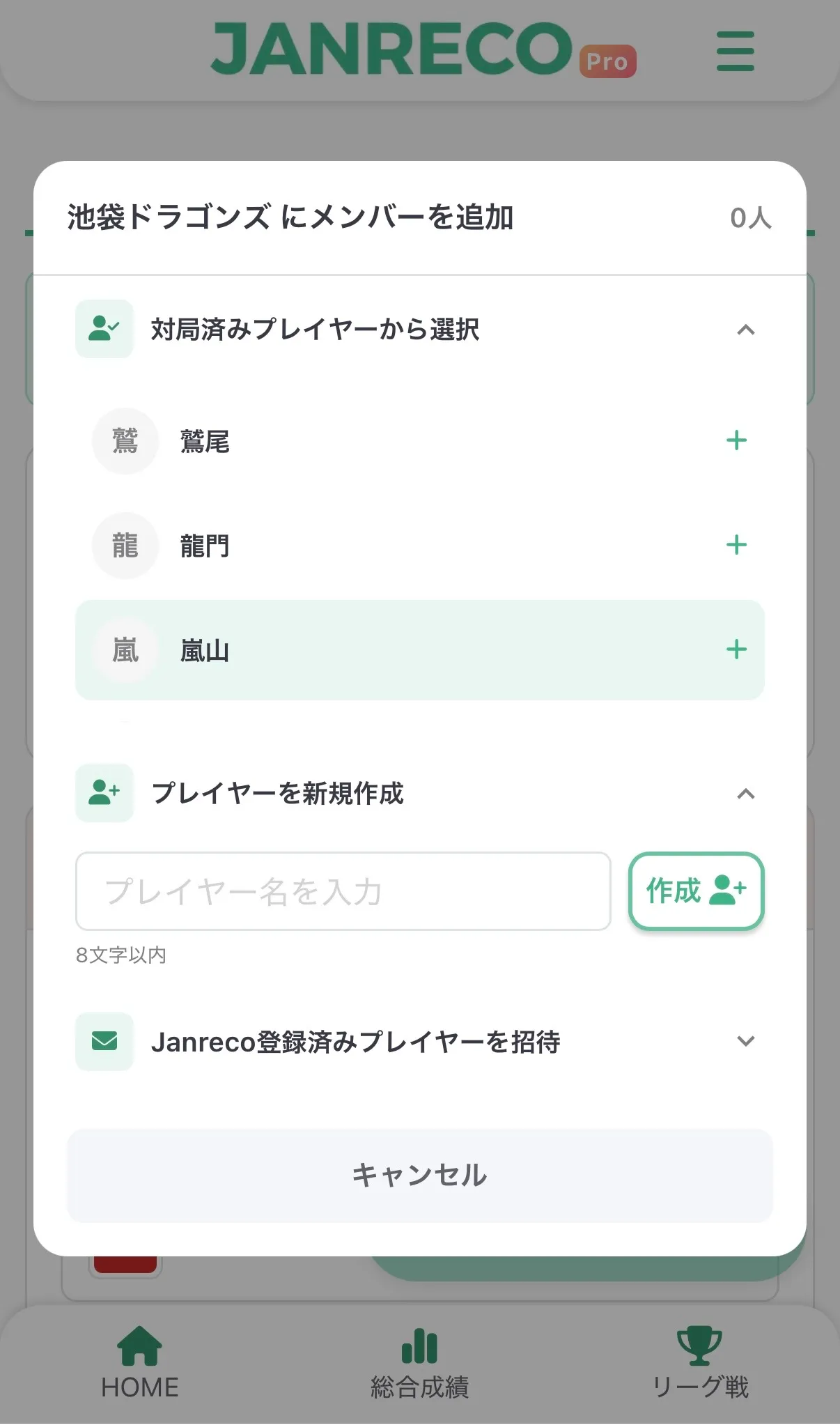The image size is (840, 1425).
Task: Click the person-check icon beside 対局済みプレイヤーから選択
Action: point(104,330)
